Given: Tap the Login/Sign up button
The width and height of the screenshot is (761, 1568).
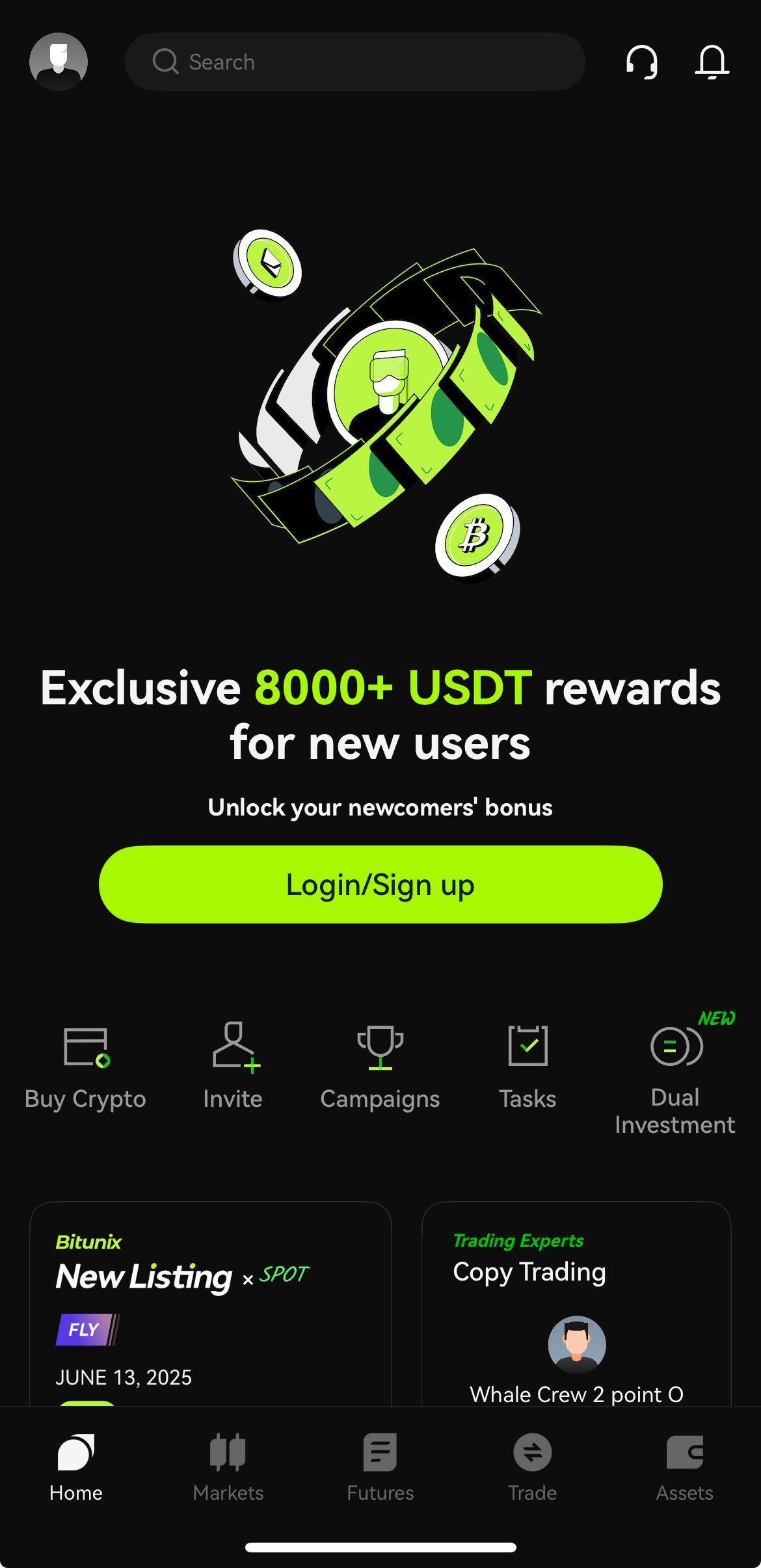Looking at the screenshot, I should coord(380,884).
